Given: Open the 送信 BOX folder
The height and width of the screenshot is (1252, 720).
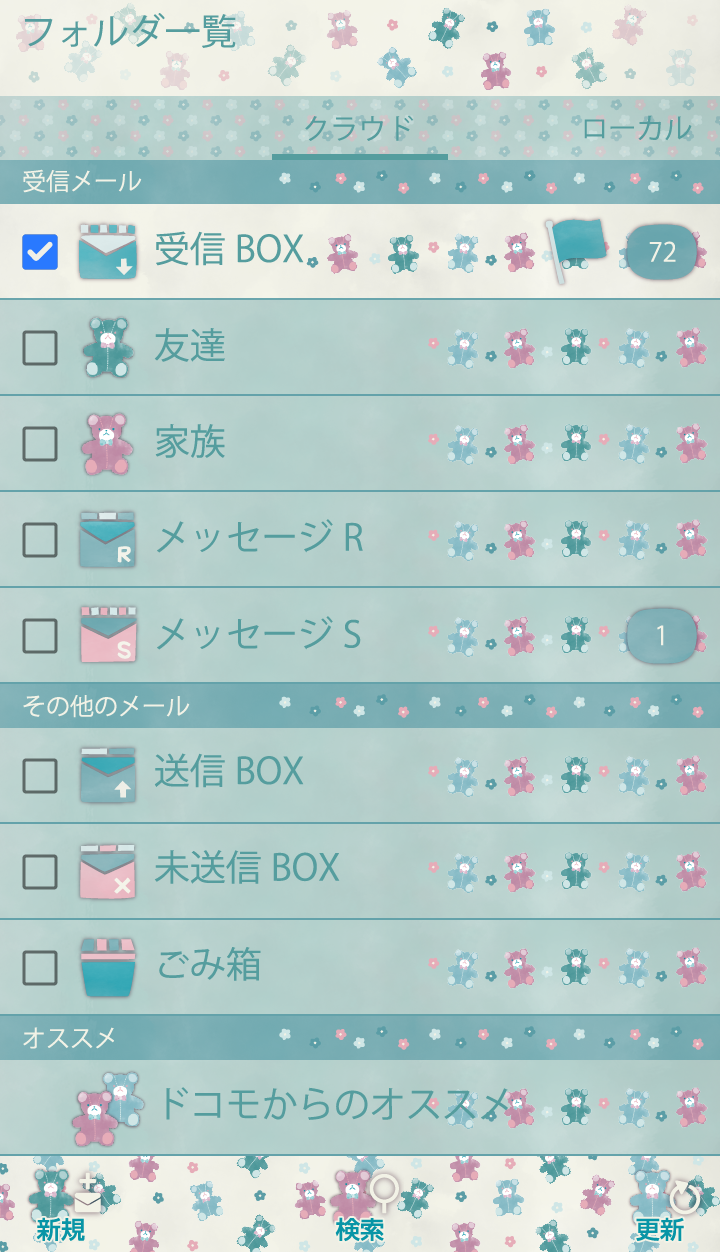Looking at the screenshot, I should 230,773.
